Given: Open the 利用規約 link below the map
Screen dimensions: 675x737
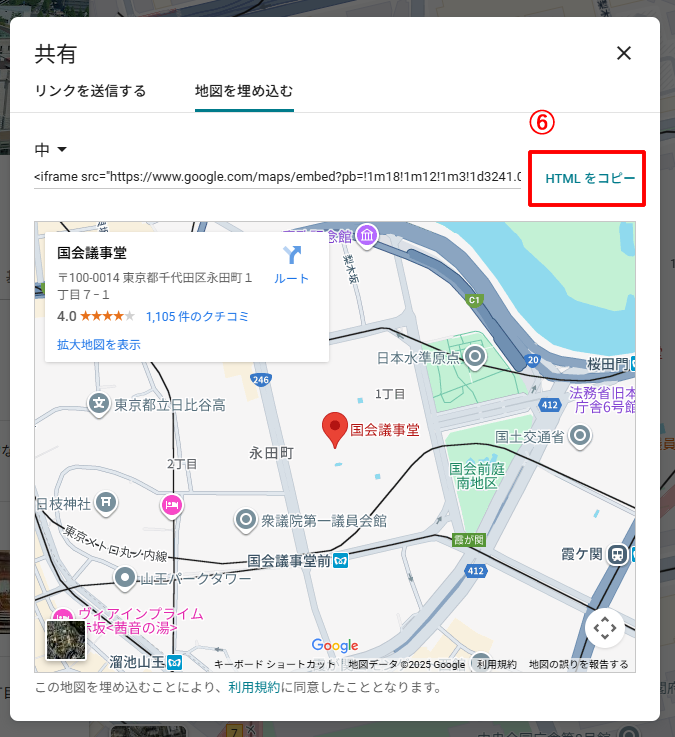Looking at the screenshot, I should click(x=254, y=687).
